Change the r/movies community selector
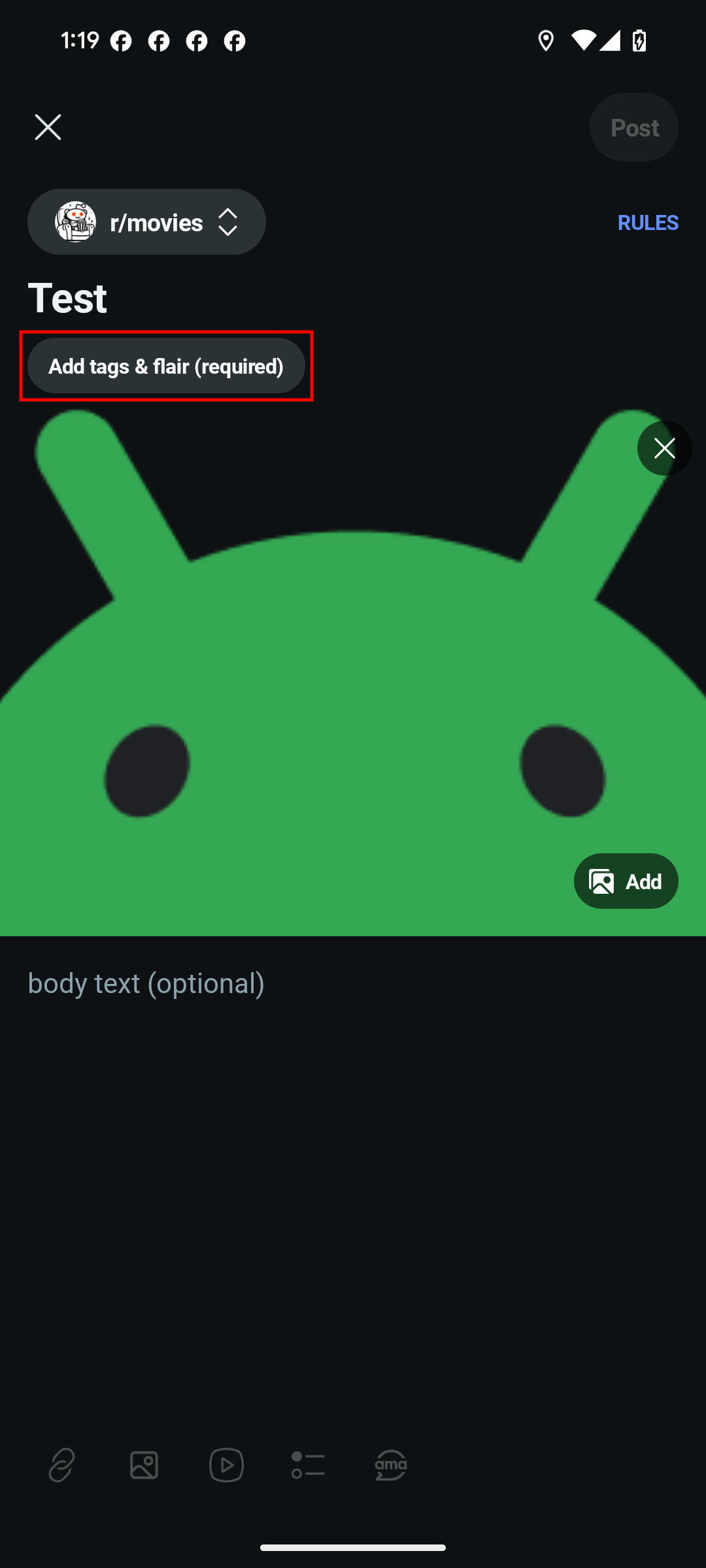 [146, 222]
